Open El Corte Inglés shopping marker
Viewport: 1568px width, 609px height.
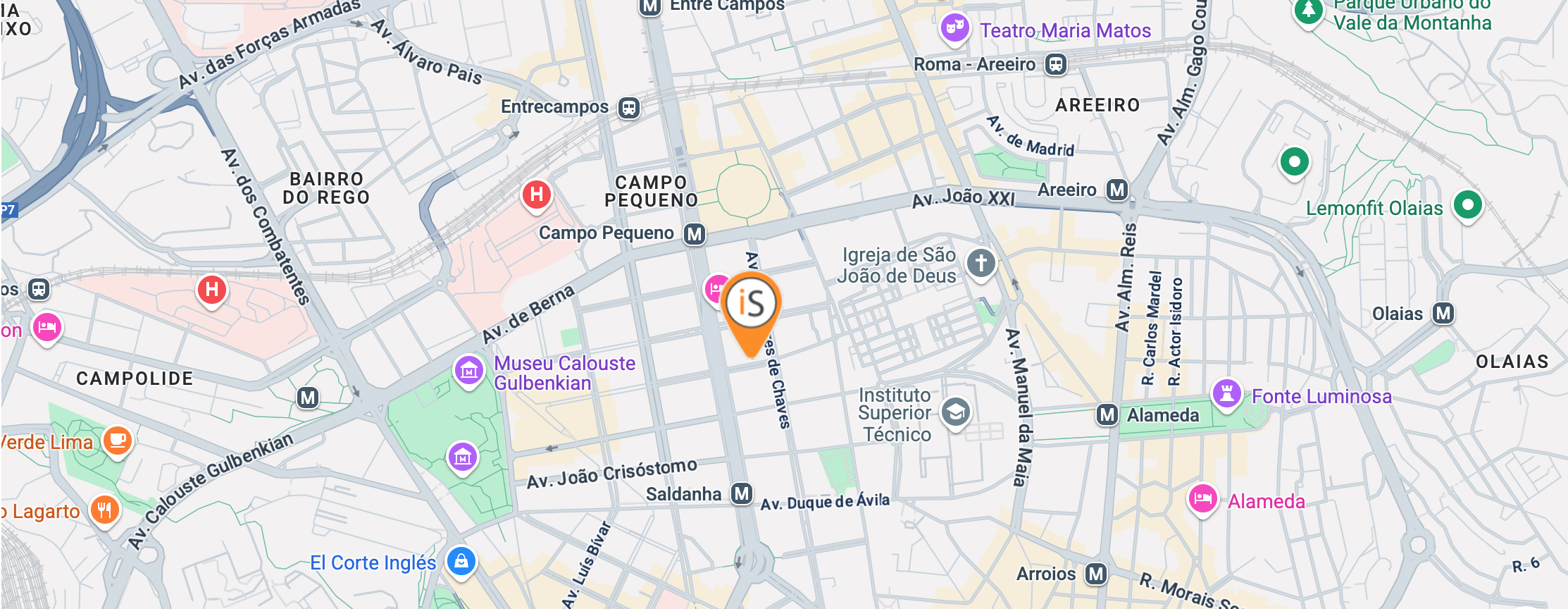461,562
